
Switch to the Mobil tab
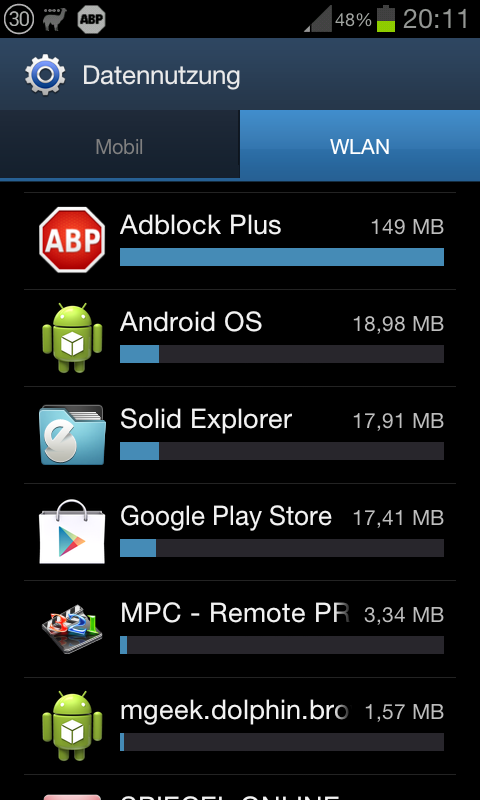click(119, 146)
